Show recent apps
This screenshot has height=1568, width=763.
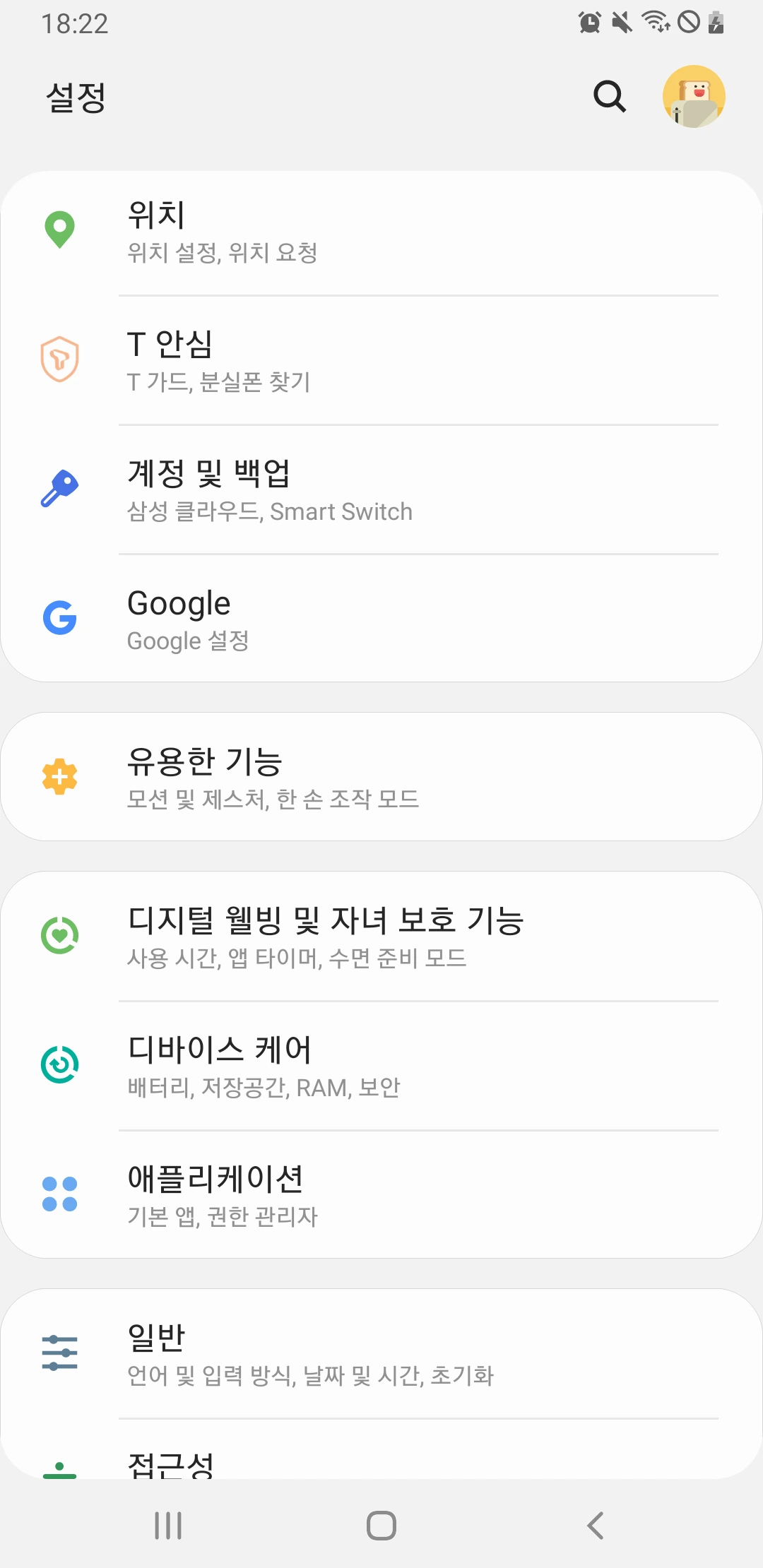[168, 1526]
